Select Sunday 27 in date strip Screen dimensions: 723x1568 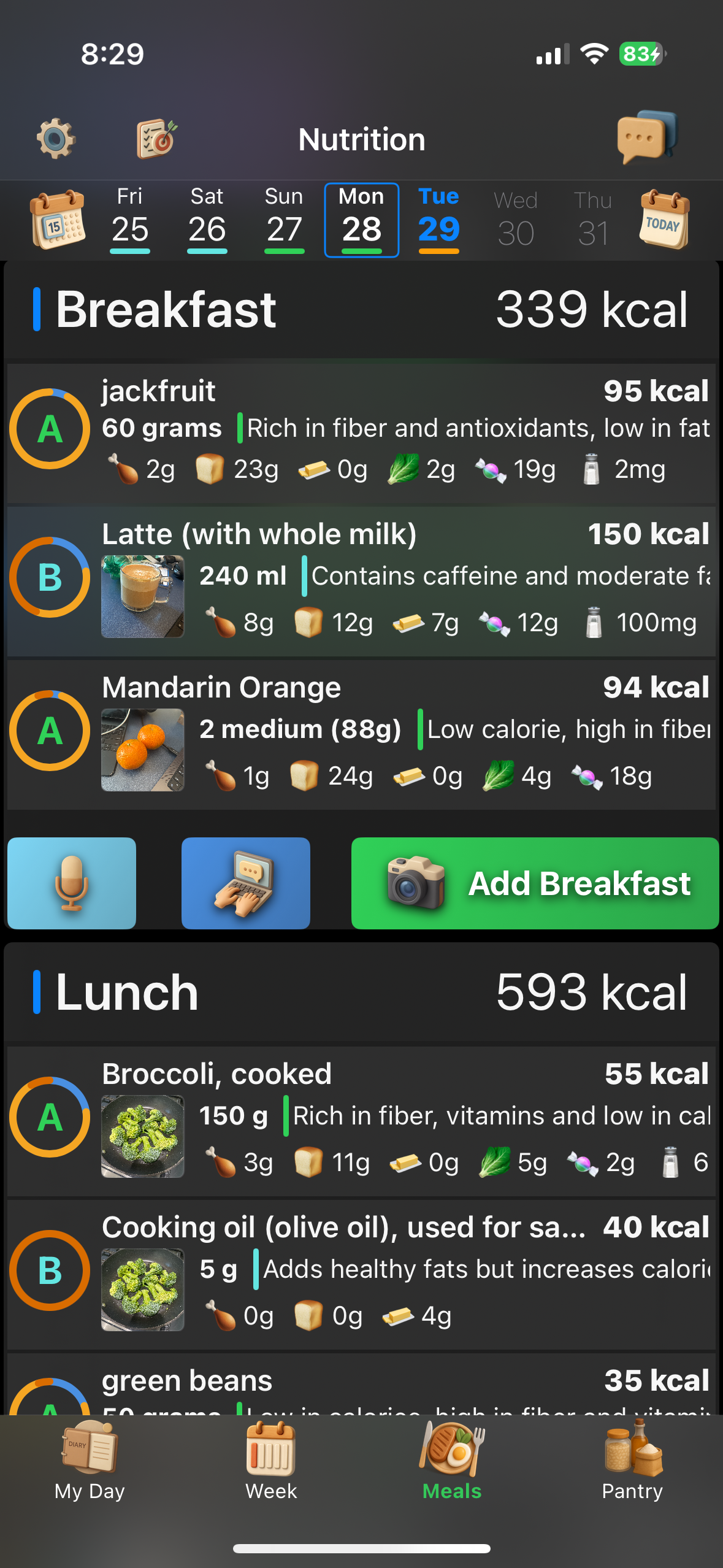pyautogui.click(x=284, y=220)
